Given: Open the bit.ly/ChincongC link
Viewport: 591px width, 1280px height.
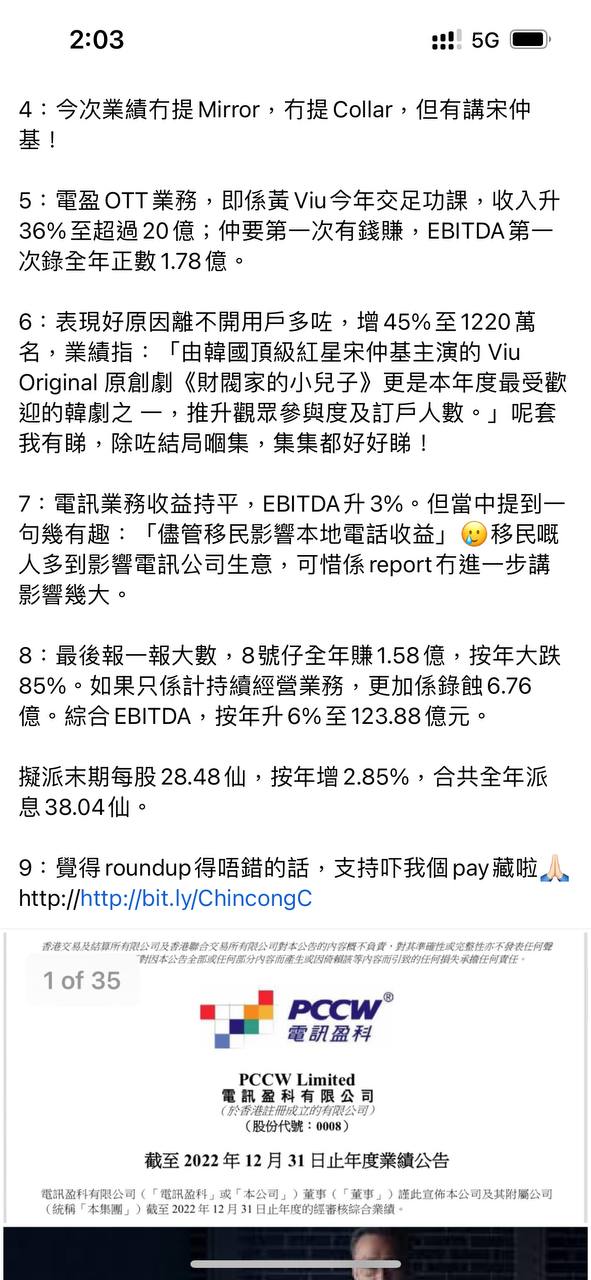Looking at the screenshot, I should tap(195, 899).
